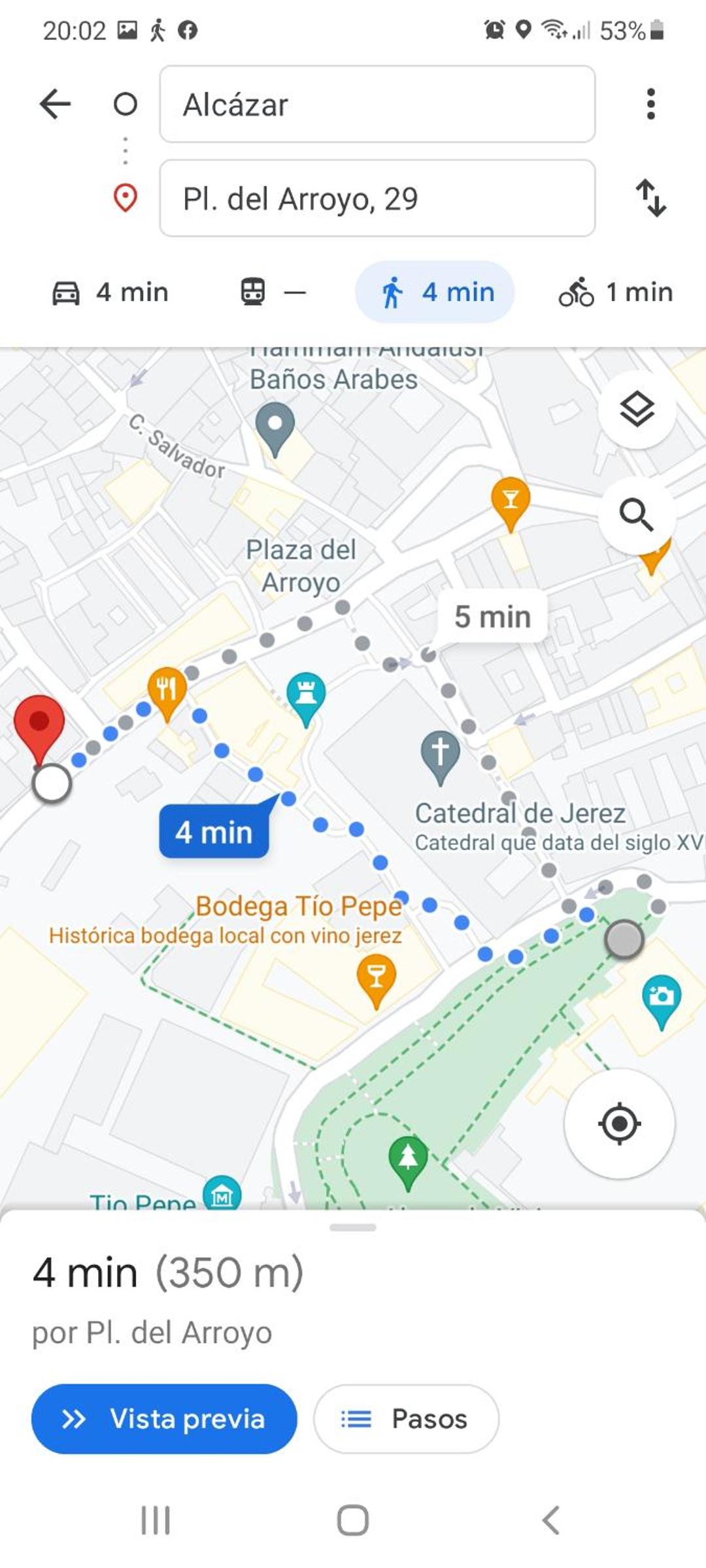Screen dimensions: 706x1568
Task: Go to the home screen
Action: (353, 1520)
